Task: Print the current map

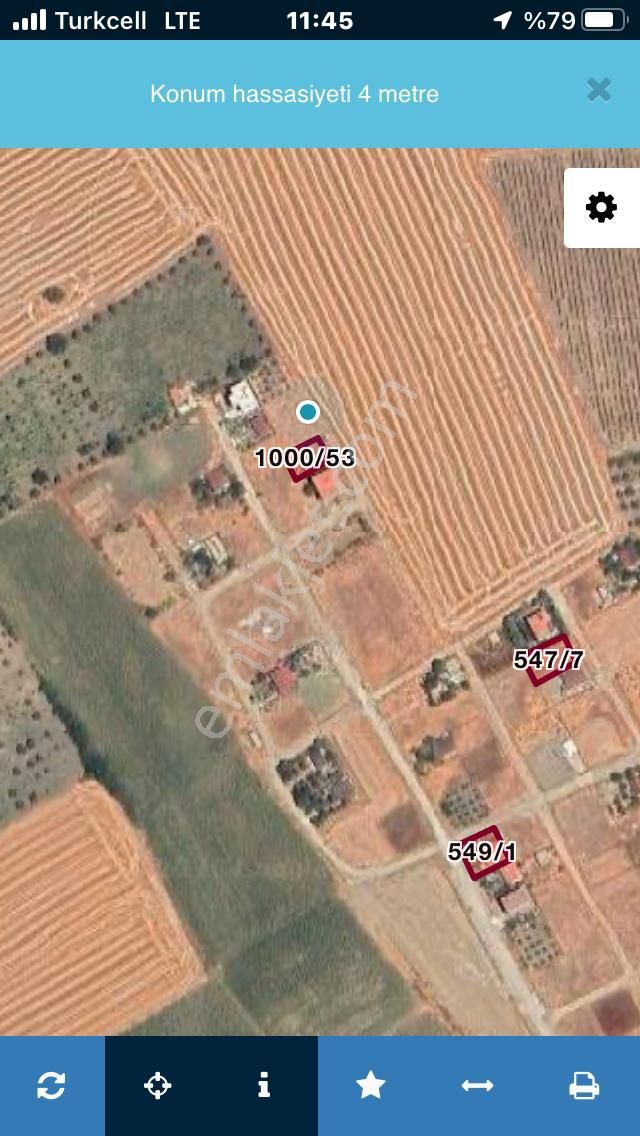Action: tap(584, 1085)
